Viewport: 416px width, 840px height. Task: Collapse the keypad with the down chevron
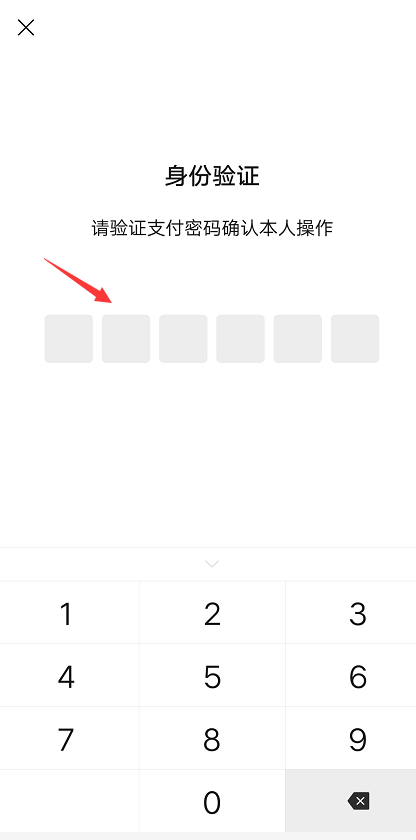(212, 564)
